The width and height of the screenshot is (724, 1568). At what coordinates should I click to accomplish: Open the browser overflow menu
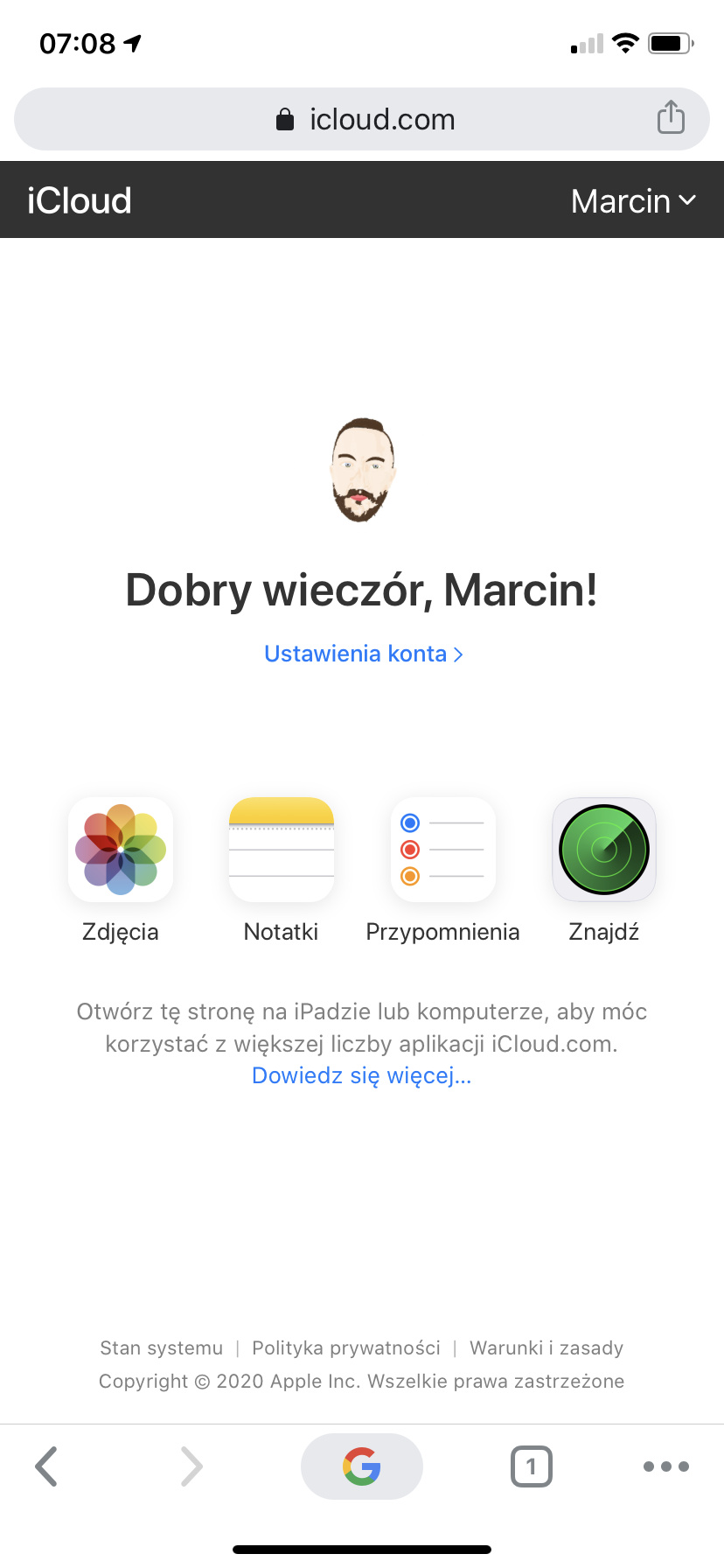pos(665,1466)
